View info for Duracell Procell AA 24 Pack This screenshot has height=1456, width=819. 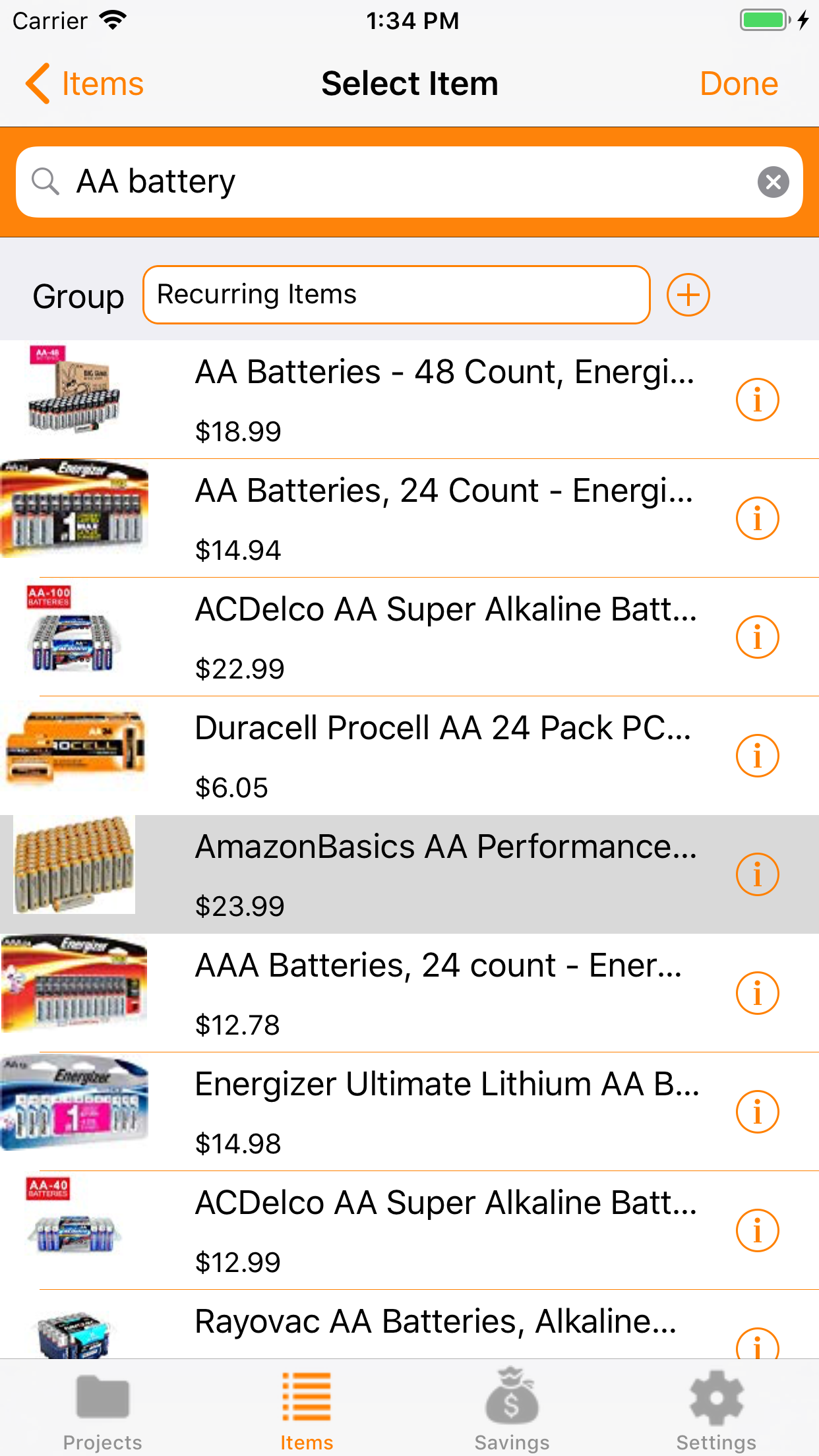pyautogui.click(x=757, y=756)
